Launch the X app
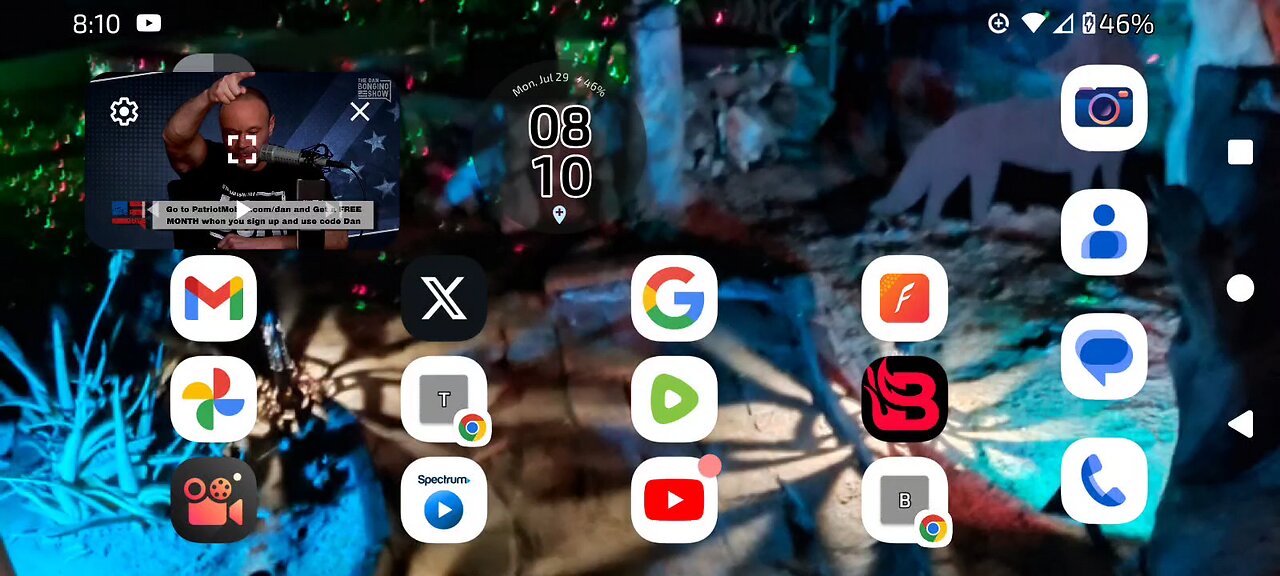 [x=444, y=298]
